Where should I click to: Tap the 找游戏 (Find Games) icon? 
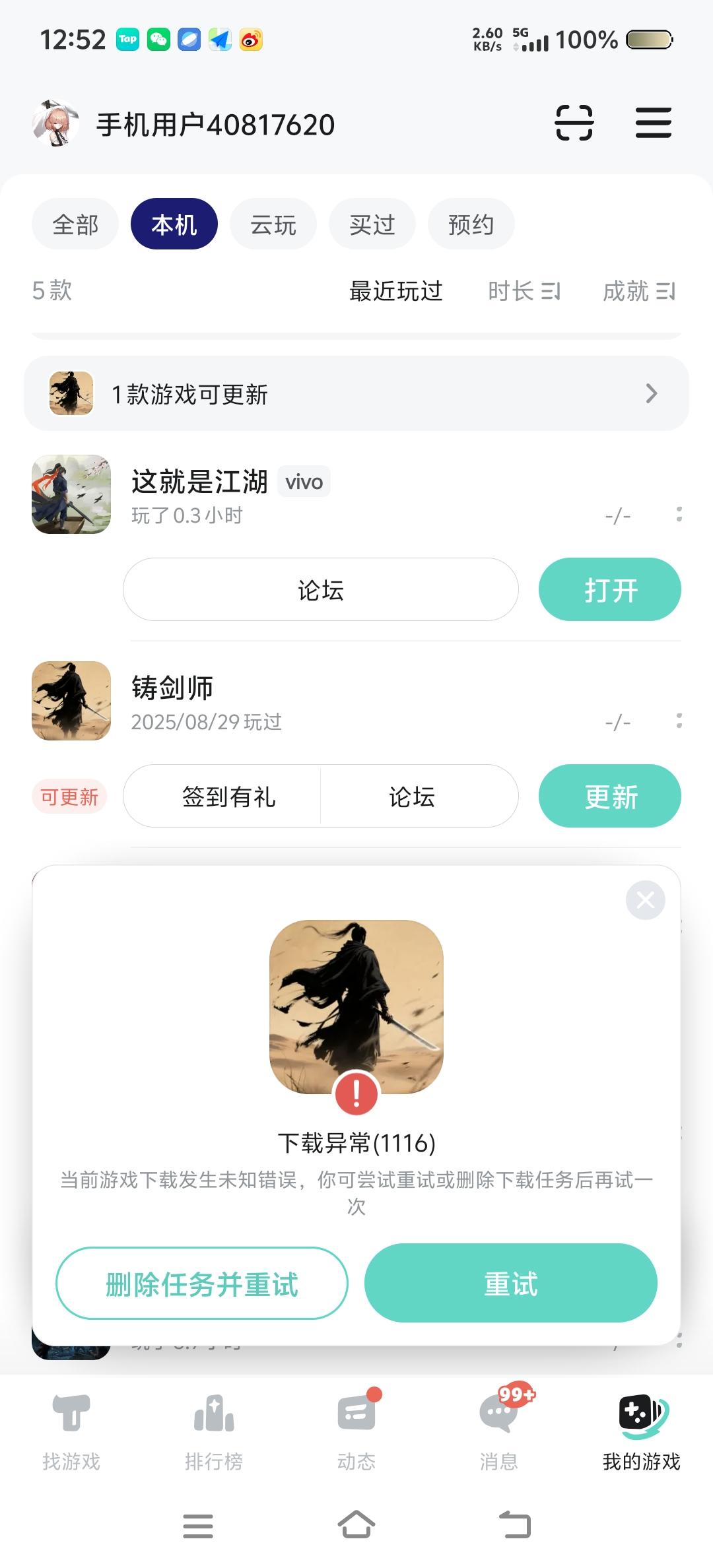point(73,1425)
